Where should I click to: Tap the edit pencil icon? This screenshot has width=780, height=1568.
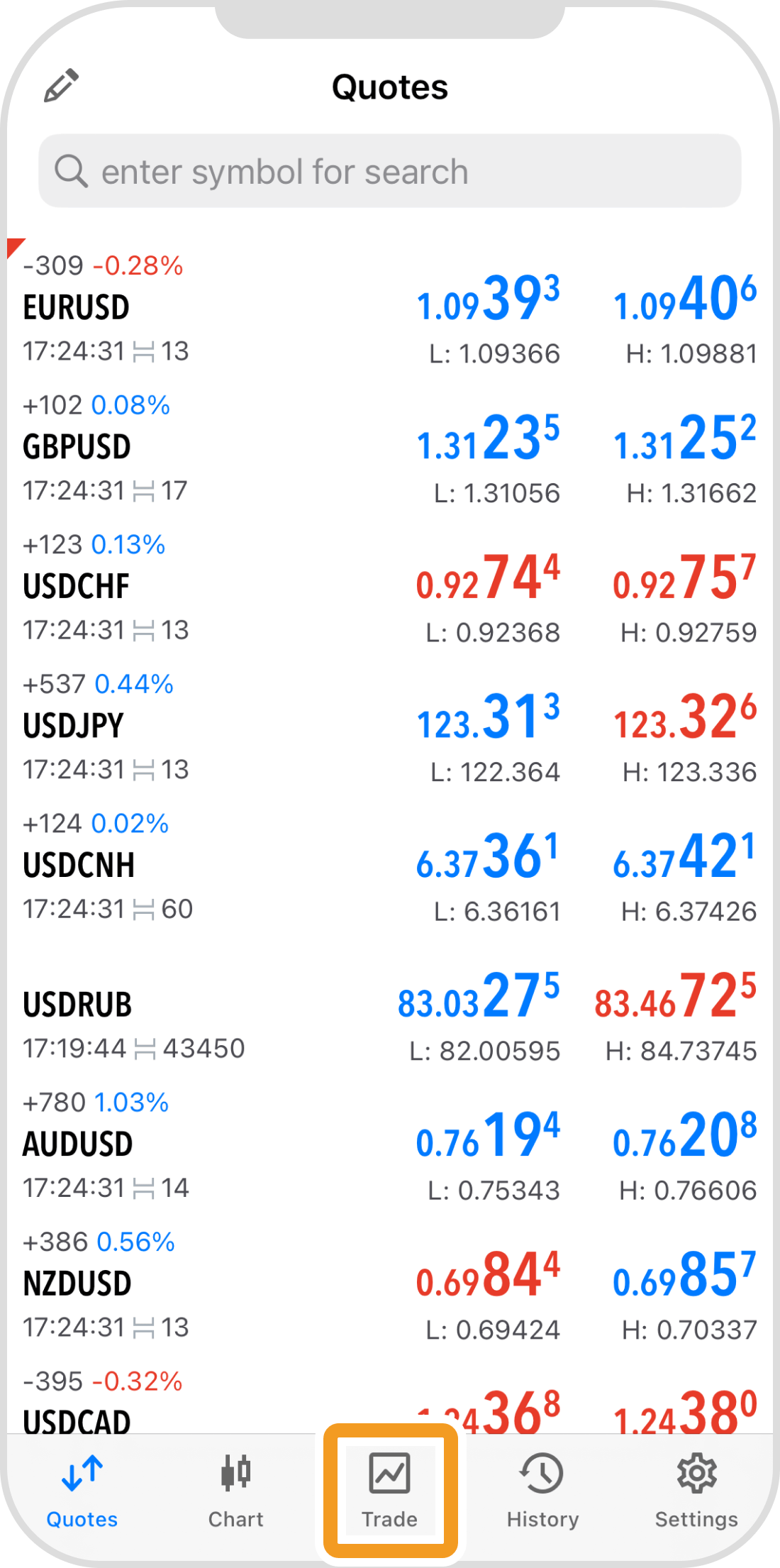click(61, 86)
